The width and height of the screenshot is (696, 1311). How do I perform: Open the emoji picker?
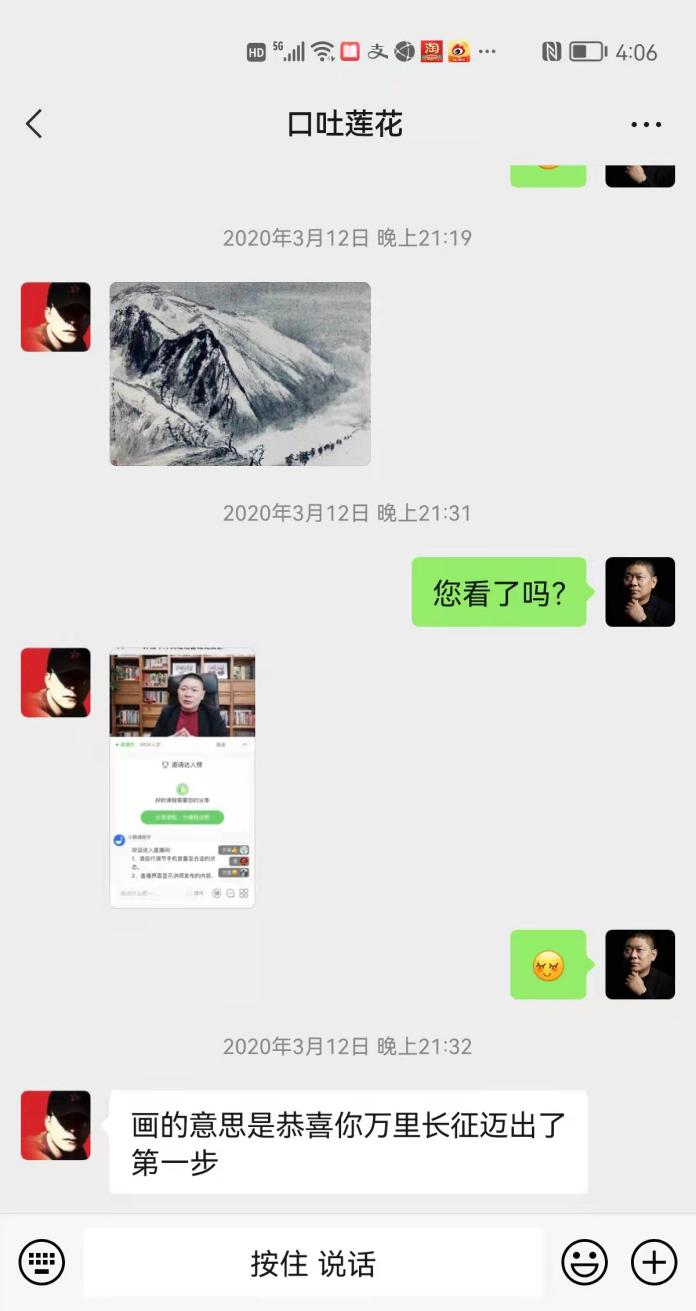(x=584, y=1263)
